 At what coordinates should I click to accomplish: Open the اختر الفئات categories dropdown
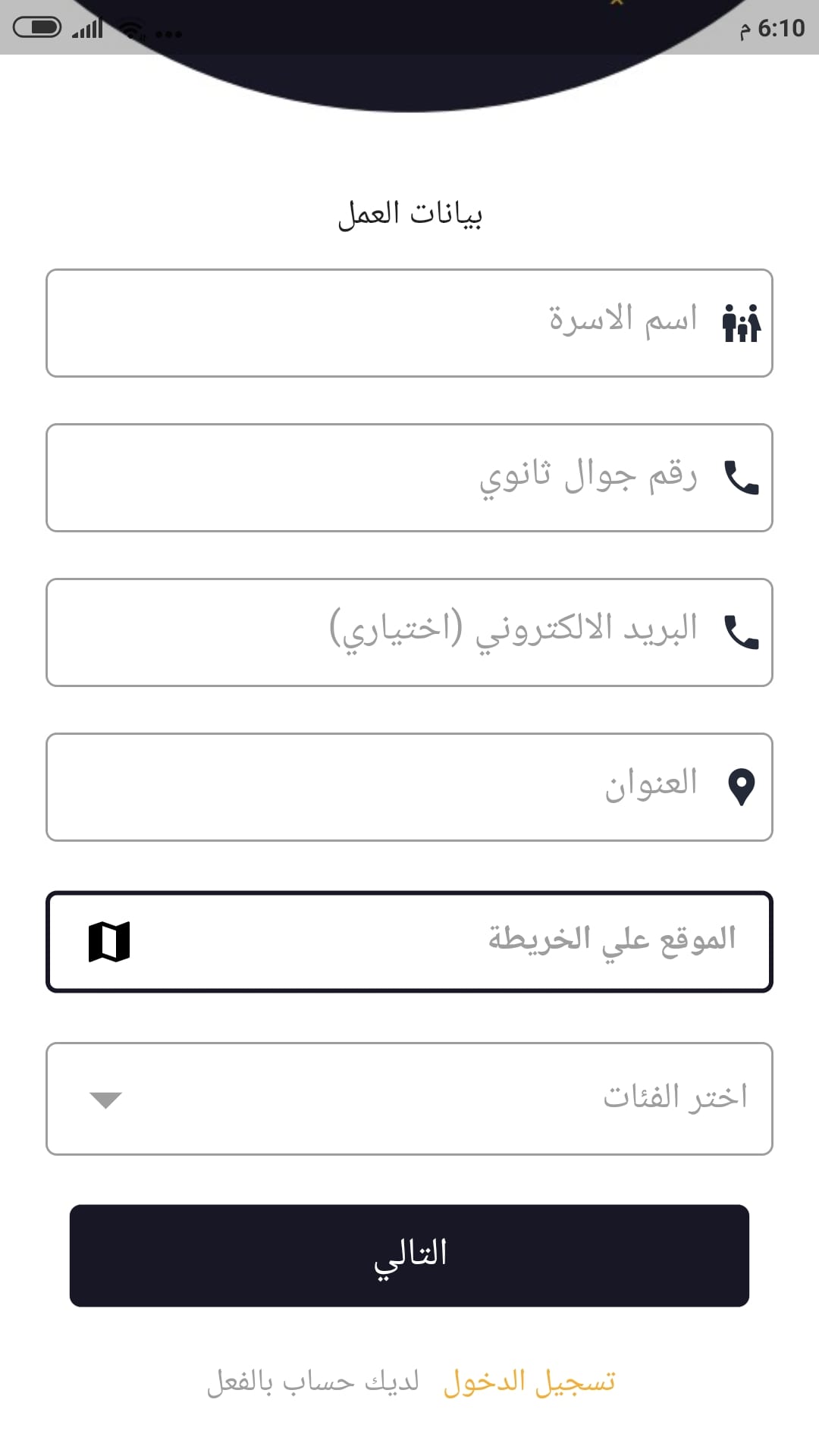(409, 1098)
